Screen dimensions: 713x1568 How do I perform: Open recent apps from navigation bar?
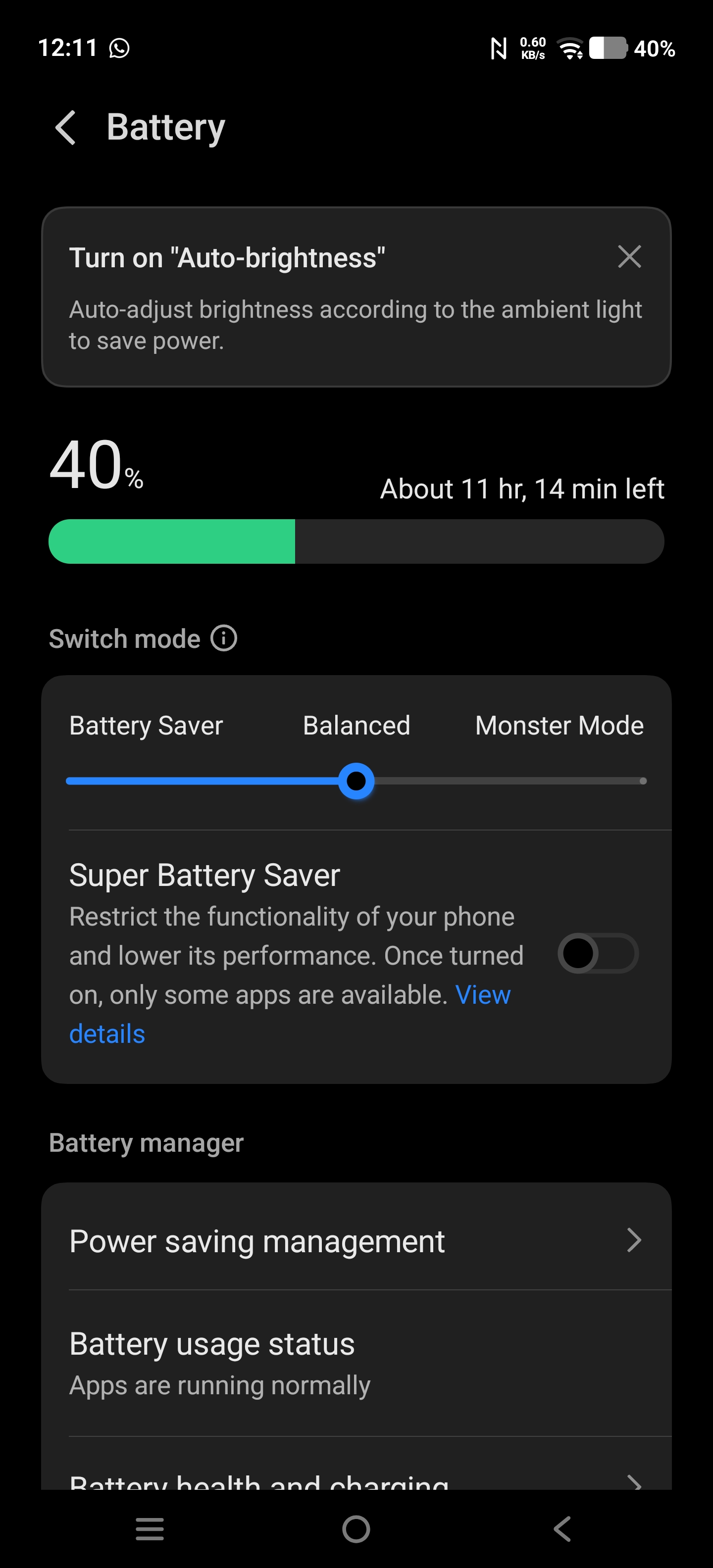click(150, 1528)
